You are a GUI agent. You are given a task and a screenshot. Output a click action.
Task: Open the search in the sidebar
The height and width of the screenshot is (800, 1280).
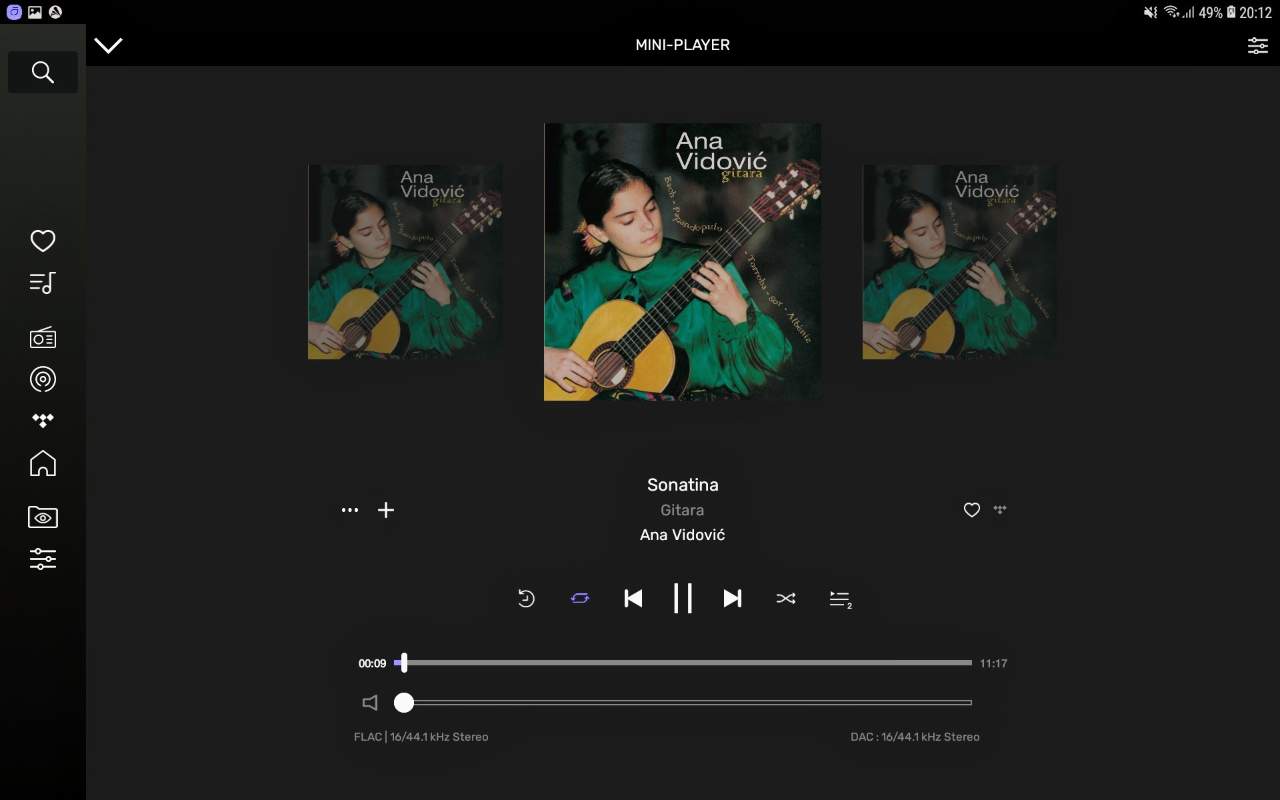(x=42, y=72)
